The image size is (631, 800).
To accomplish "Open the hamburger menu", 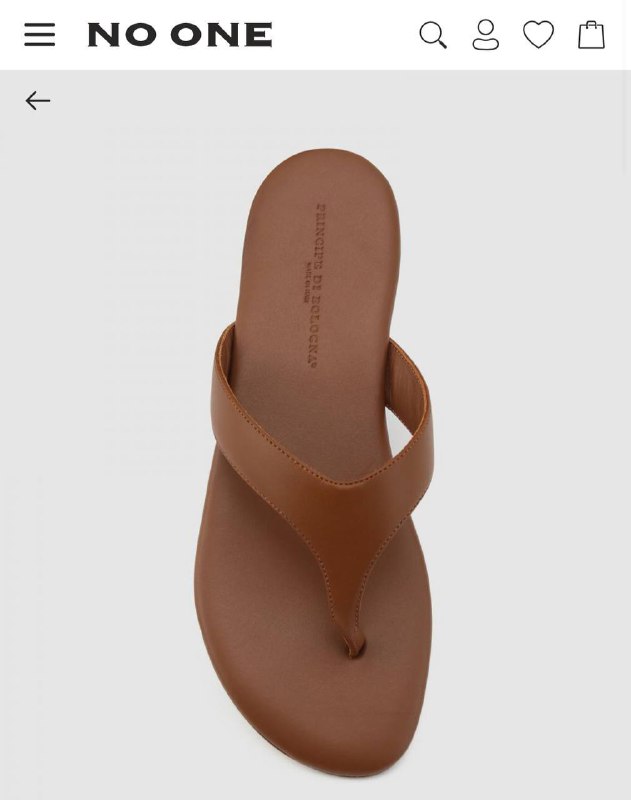I will coord(40,35).
